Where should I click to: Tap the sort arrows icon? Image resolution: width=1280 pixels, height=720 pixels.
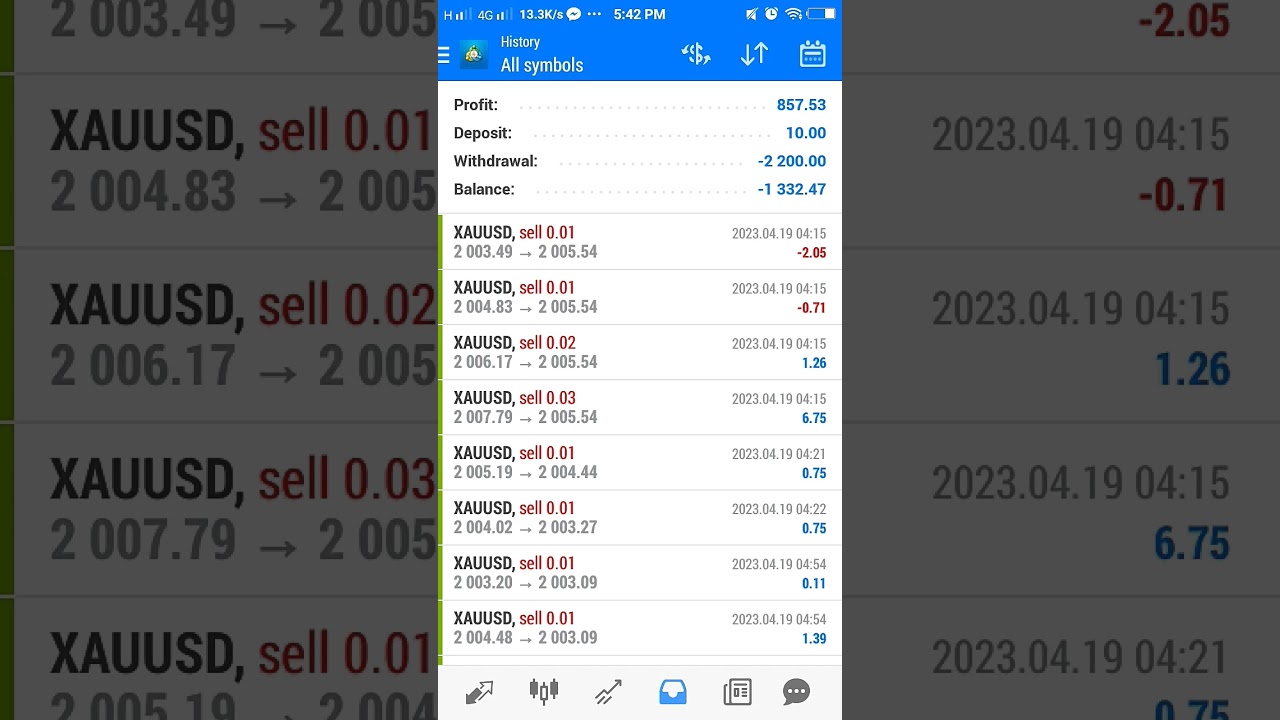click(754, 55)
